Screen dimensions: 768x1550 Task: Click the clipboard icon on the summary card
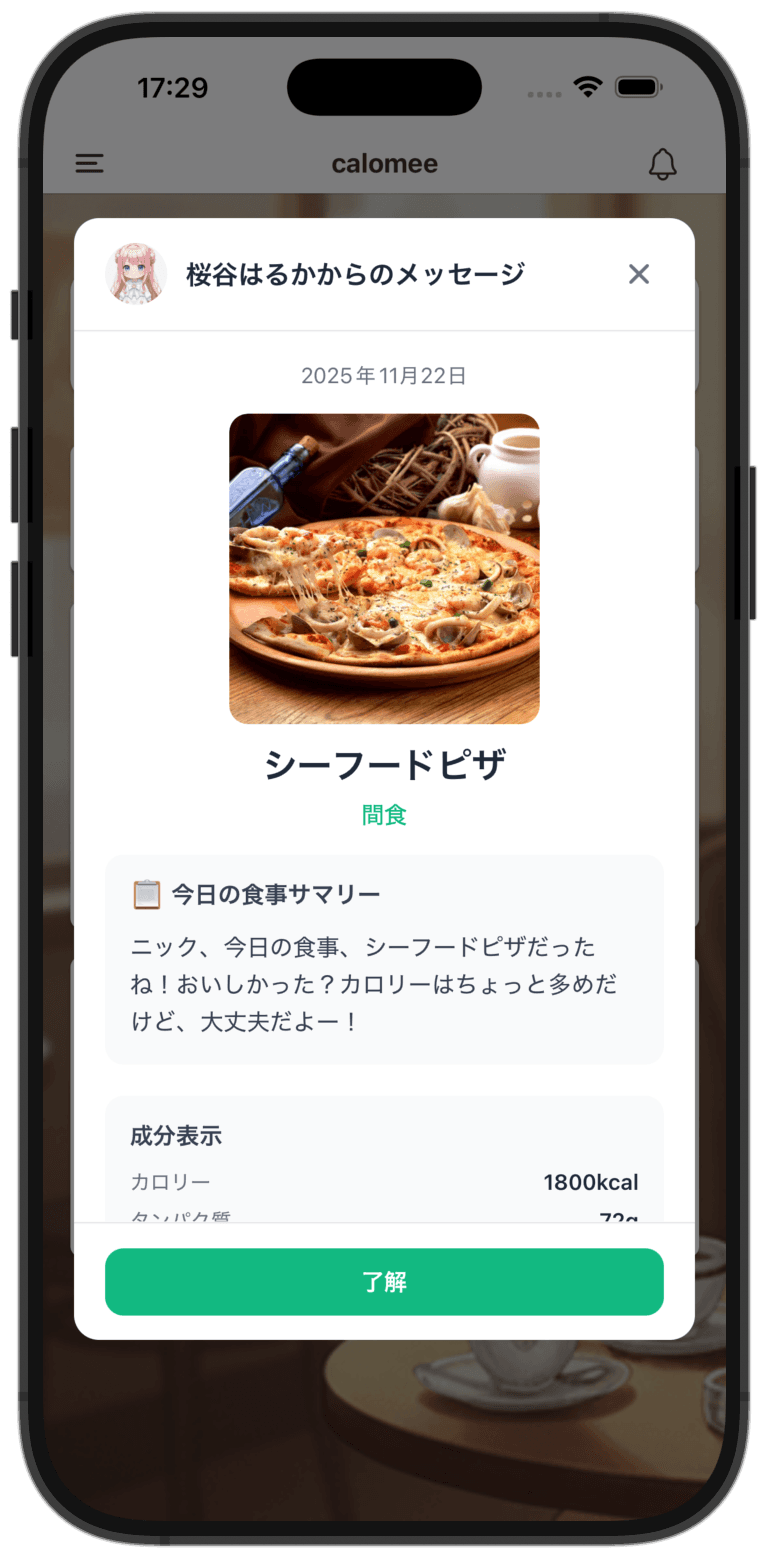coord(146,893)
